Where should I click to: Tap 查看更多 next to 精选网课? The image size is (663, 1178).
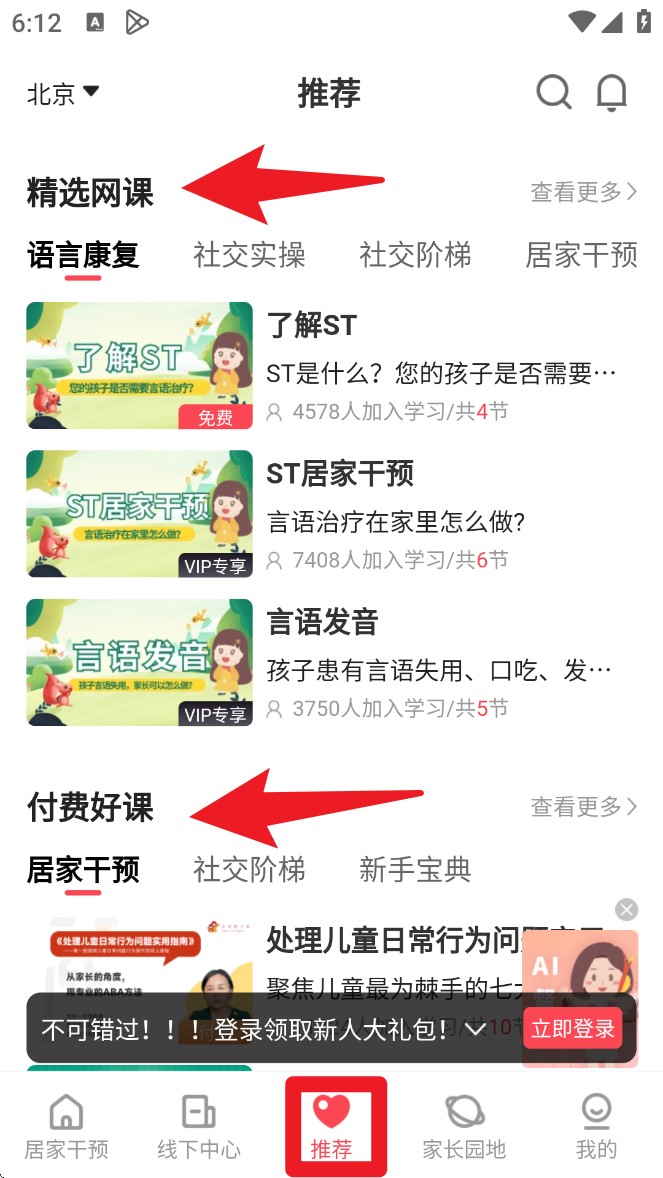pos(583,192)
